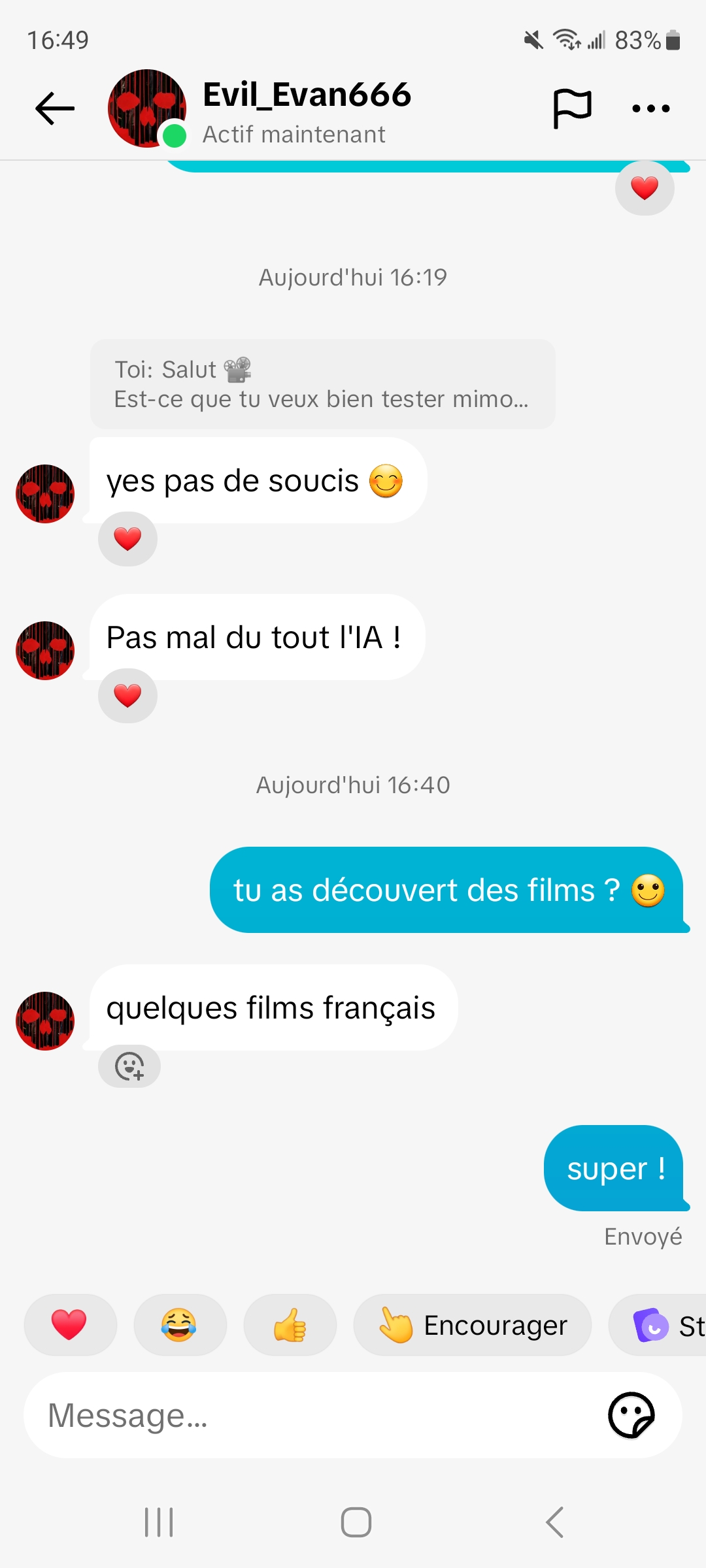Focus the Message text field
706x1568 pixels.
coord(314,1415)
